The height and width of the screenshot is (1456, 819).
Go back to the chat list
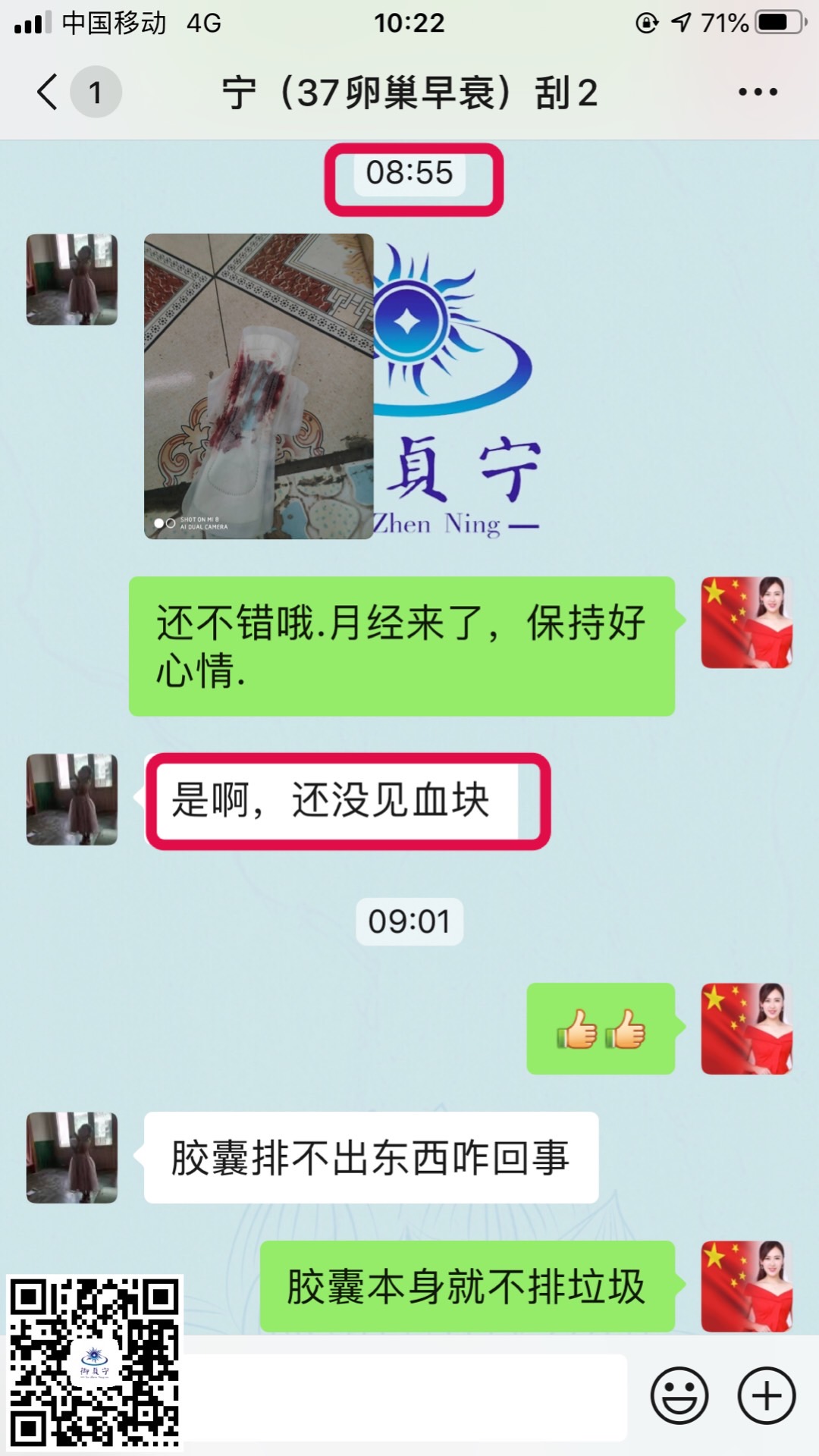click(47, 93)
